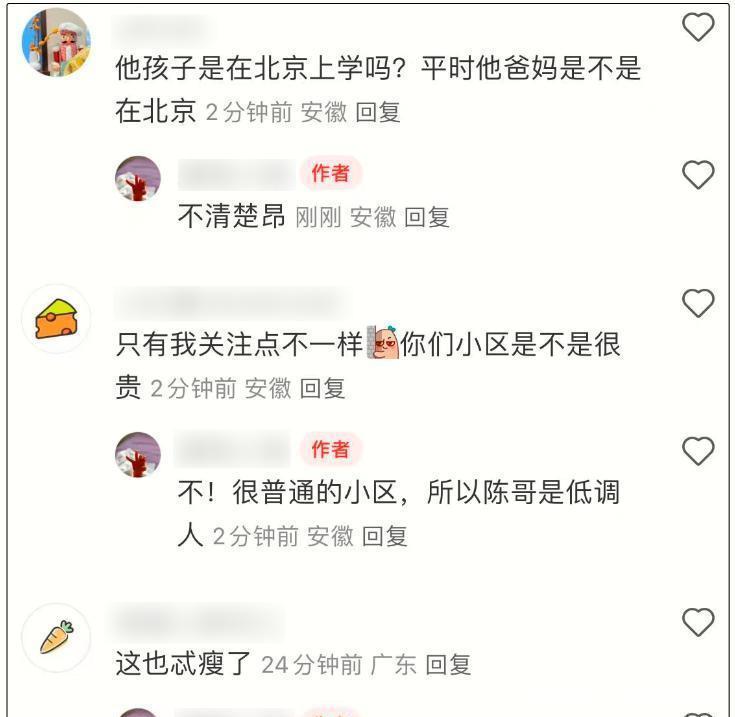Open the carrot avatar commenter's profile

click(56, 638)
